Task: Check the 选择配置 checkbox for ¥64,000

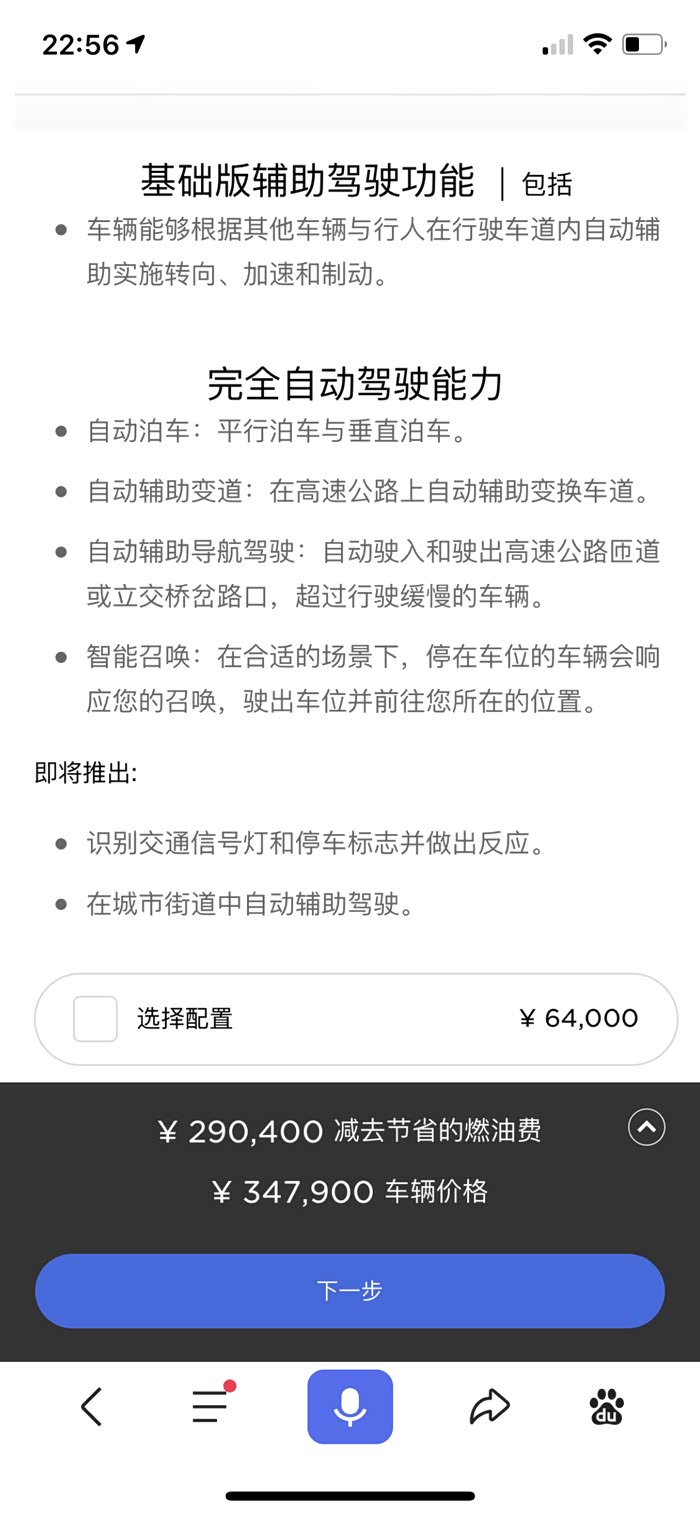Action: point(95,1019)
